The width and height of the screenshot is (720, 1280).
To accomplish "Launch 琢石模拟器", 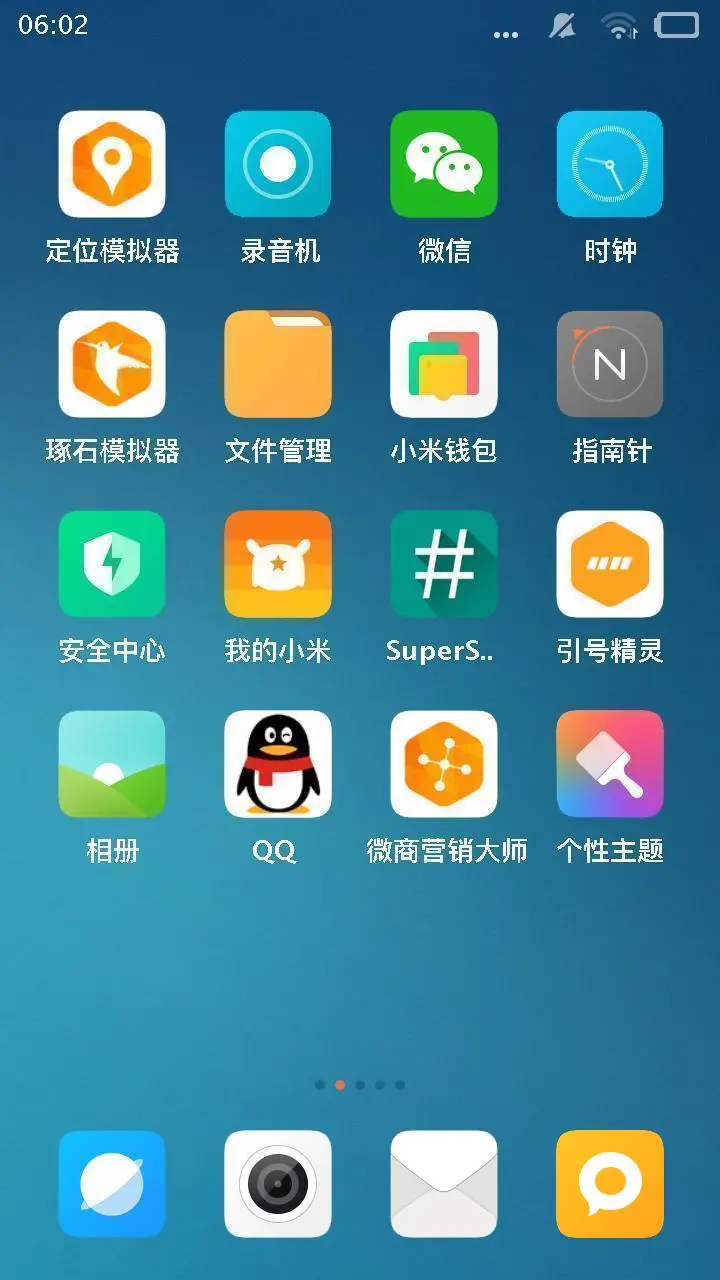I will (x=112, y=364).
